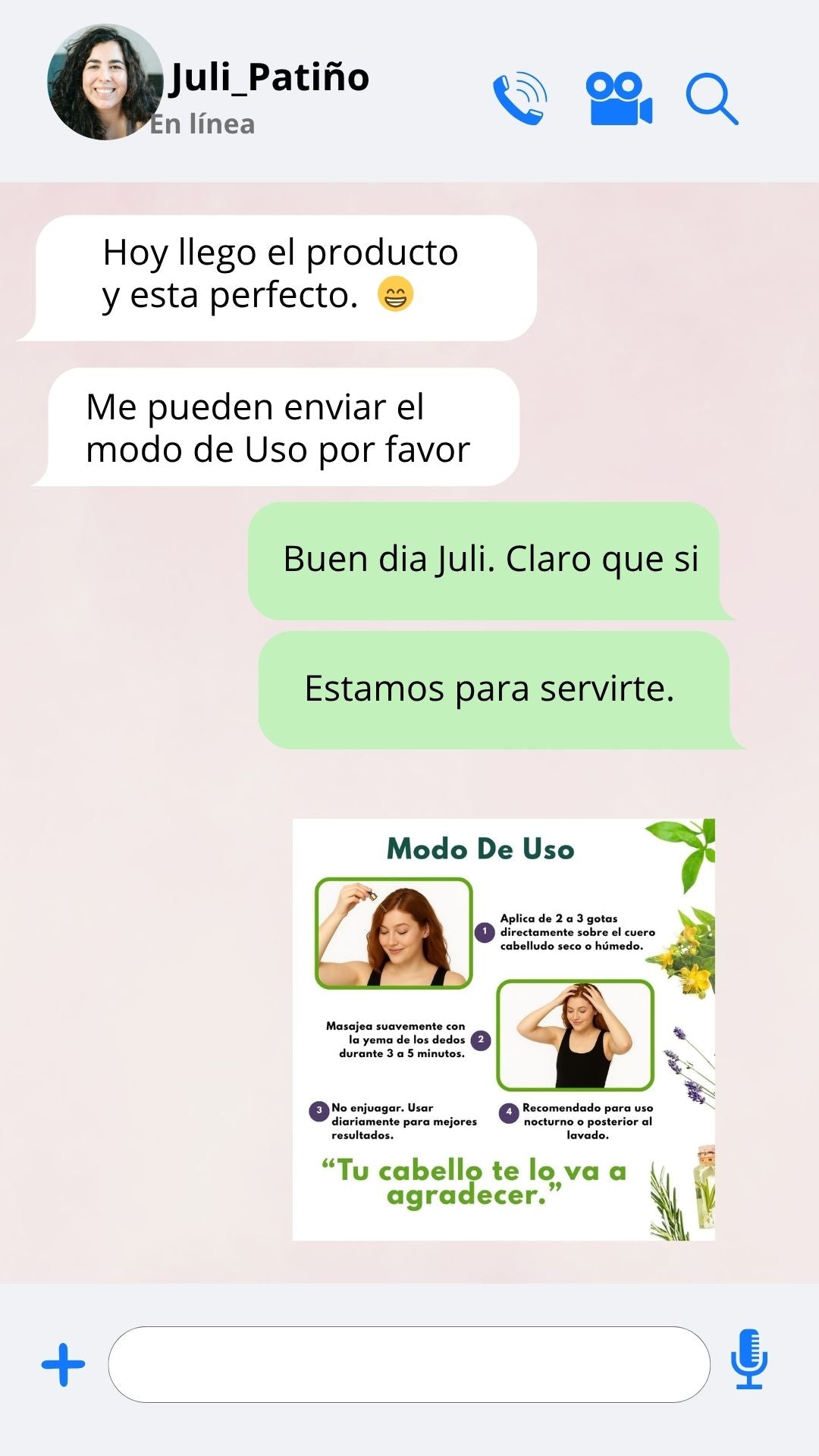The image size is (819, 1456).
Task: Start a video call with Juli_Patiño
Action: [618, 99]
